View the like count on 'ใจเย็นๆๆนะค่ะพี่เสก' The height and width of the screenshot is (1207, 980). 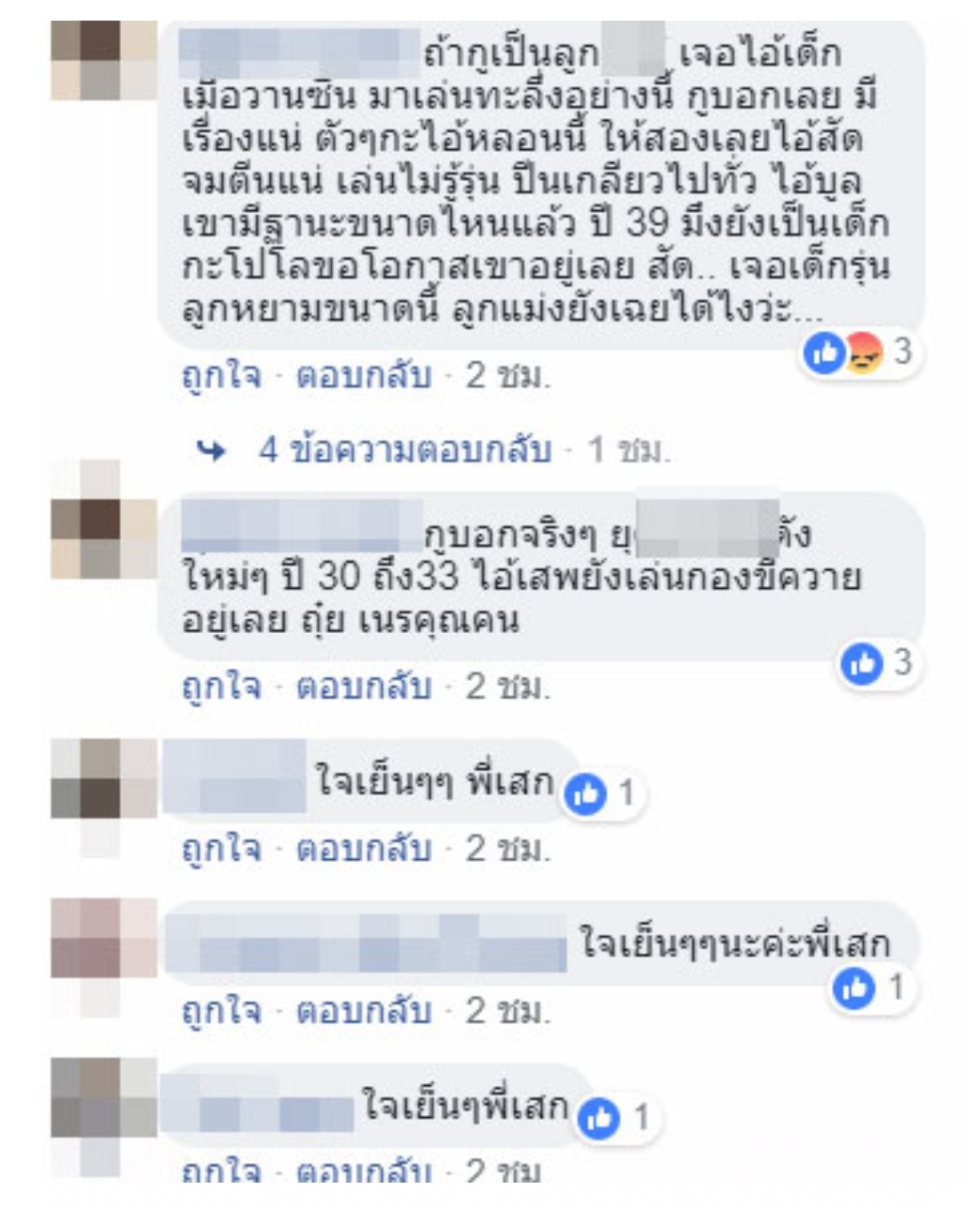click(872, 988)
